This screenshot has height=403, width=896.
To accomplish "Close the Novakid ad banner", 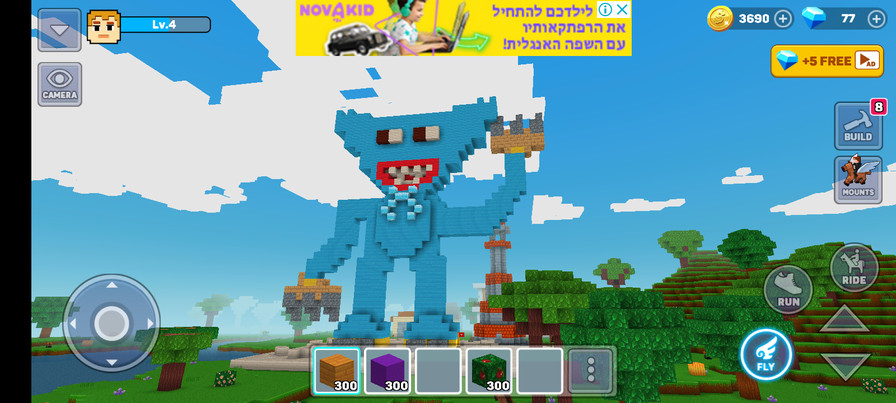I will click(622, 9).
